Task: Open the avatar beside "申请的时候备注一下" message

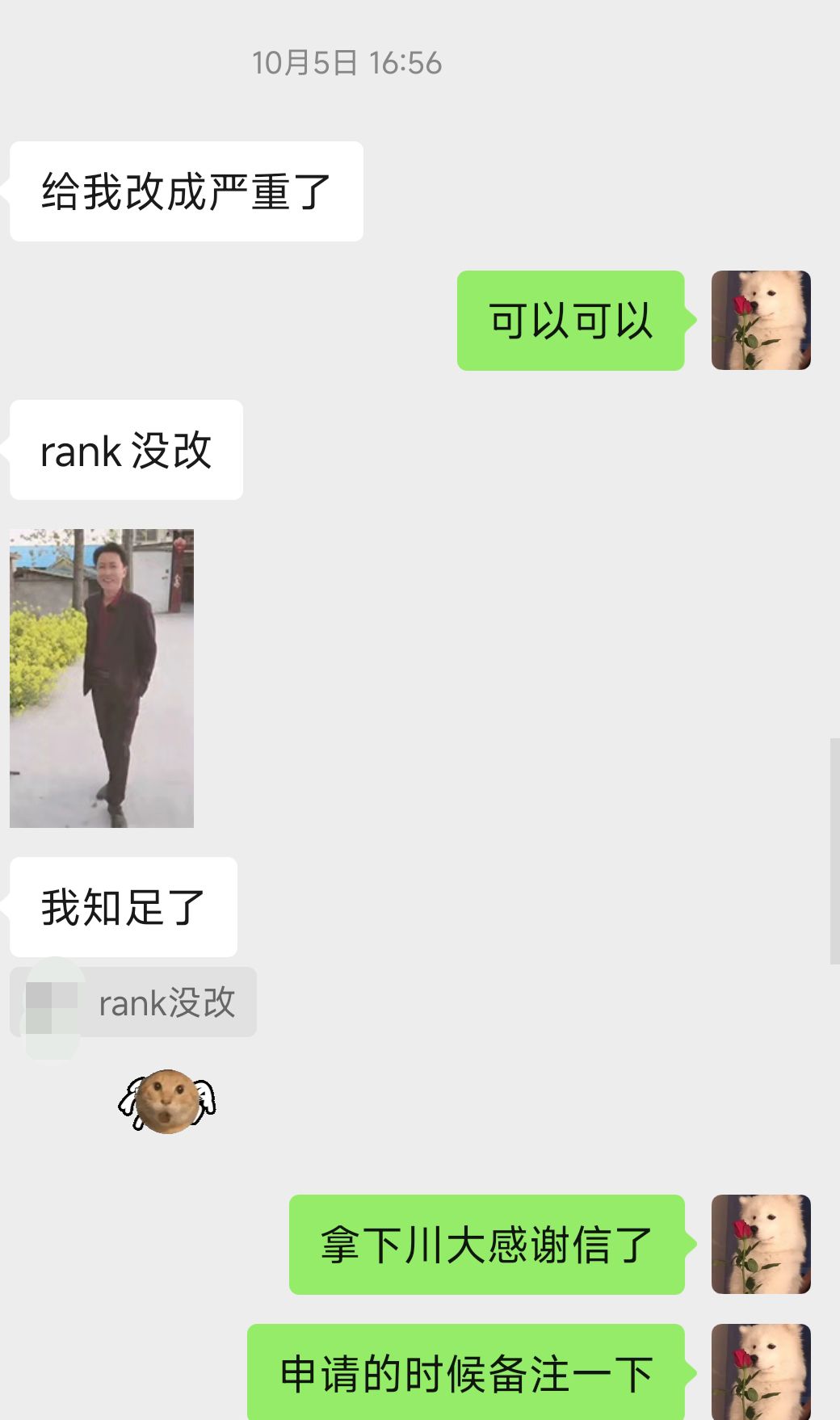Action: click(760, 1371)
